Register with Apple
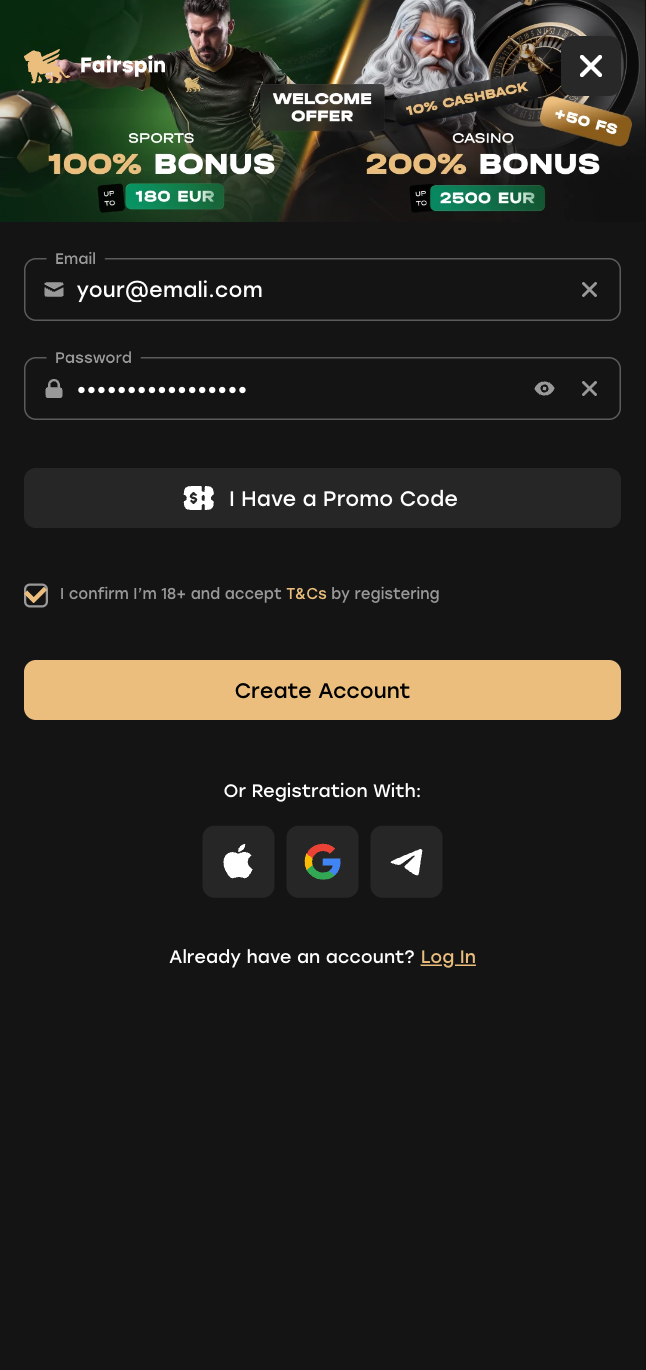 point(238,861)
